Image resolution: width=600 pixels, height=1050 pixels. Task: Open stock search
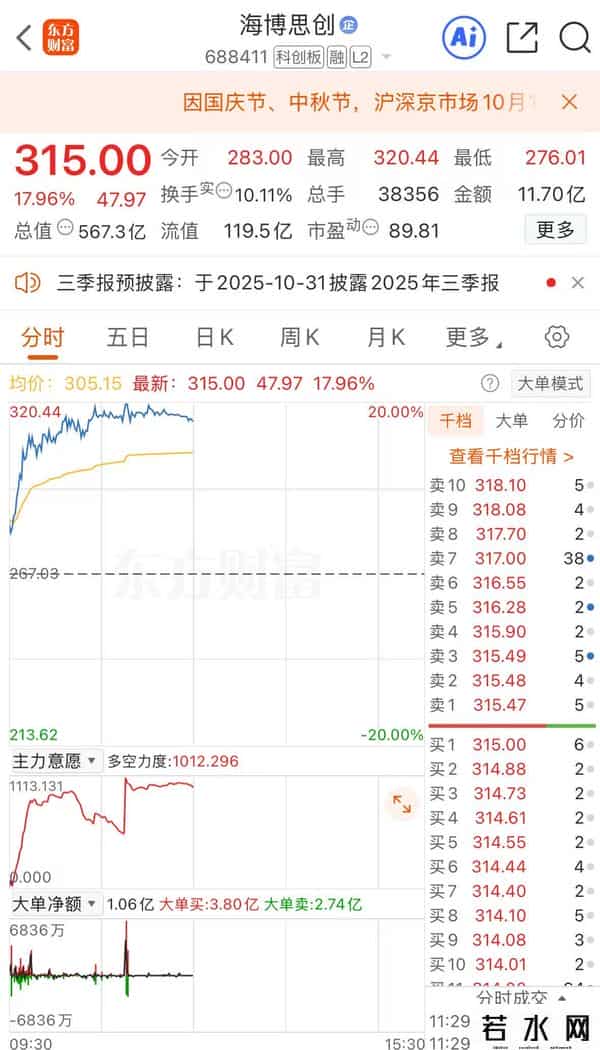point(574,38)
